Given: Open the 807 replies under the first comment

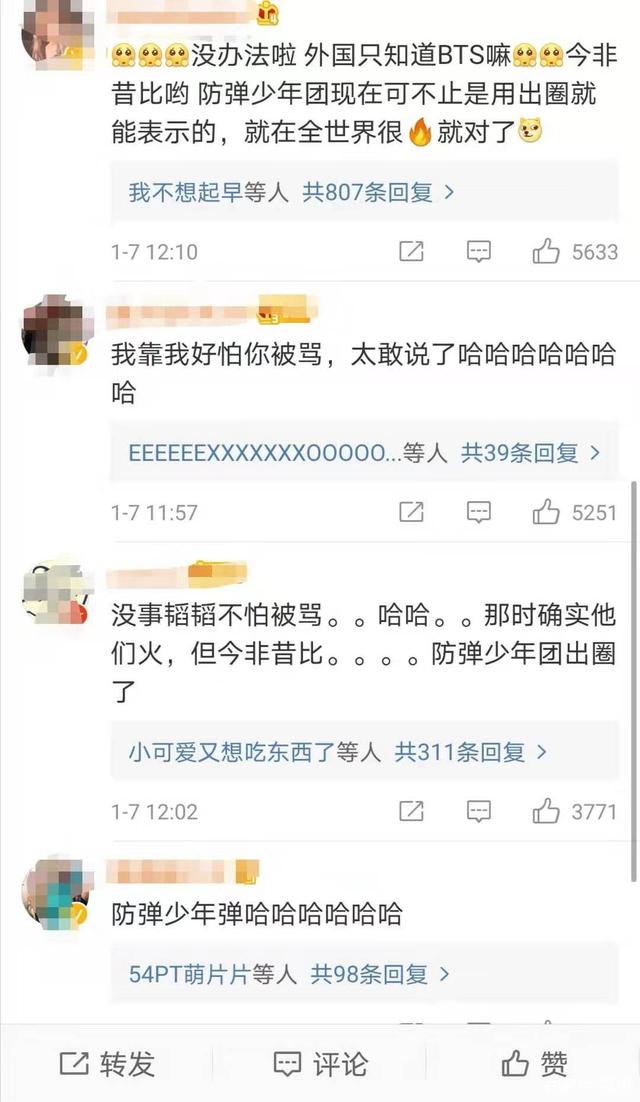Looking at the screenshot, I should (379, 192).
